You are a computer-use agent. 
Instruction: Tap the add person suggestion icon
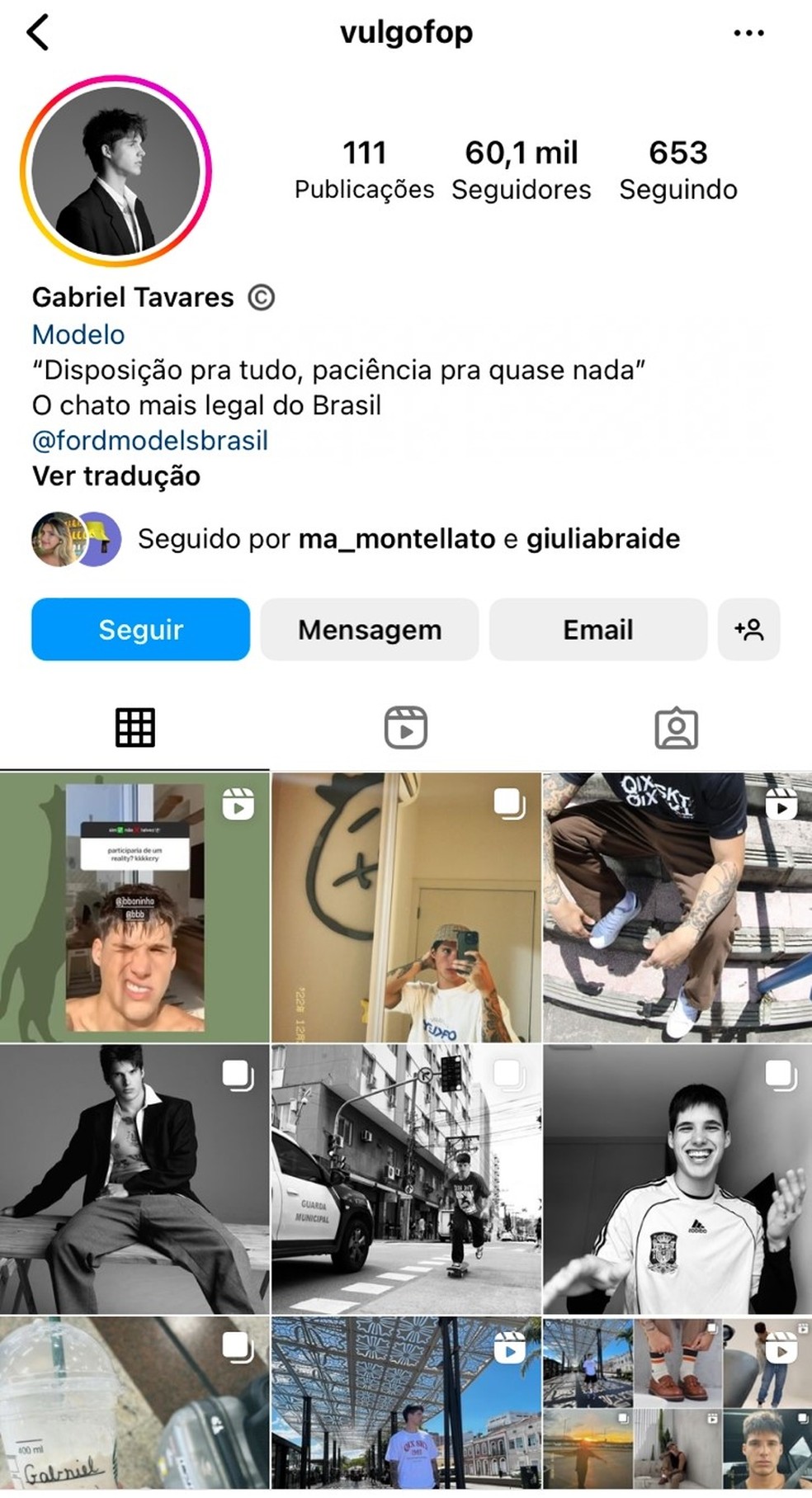point(748,630)
